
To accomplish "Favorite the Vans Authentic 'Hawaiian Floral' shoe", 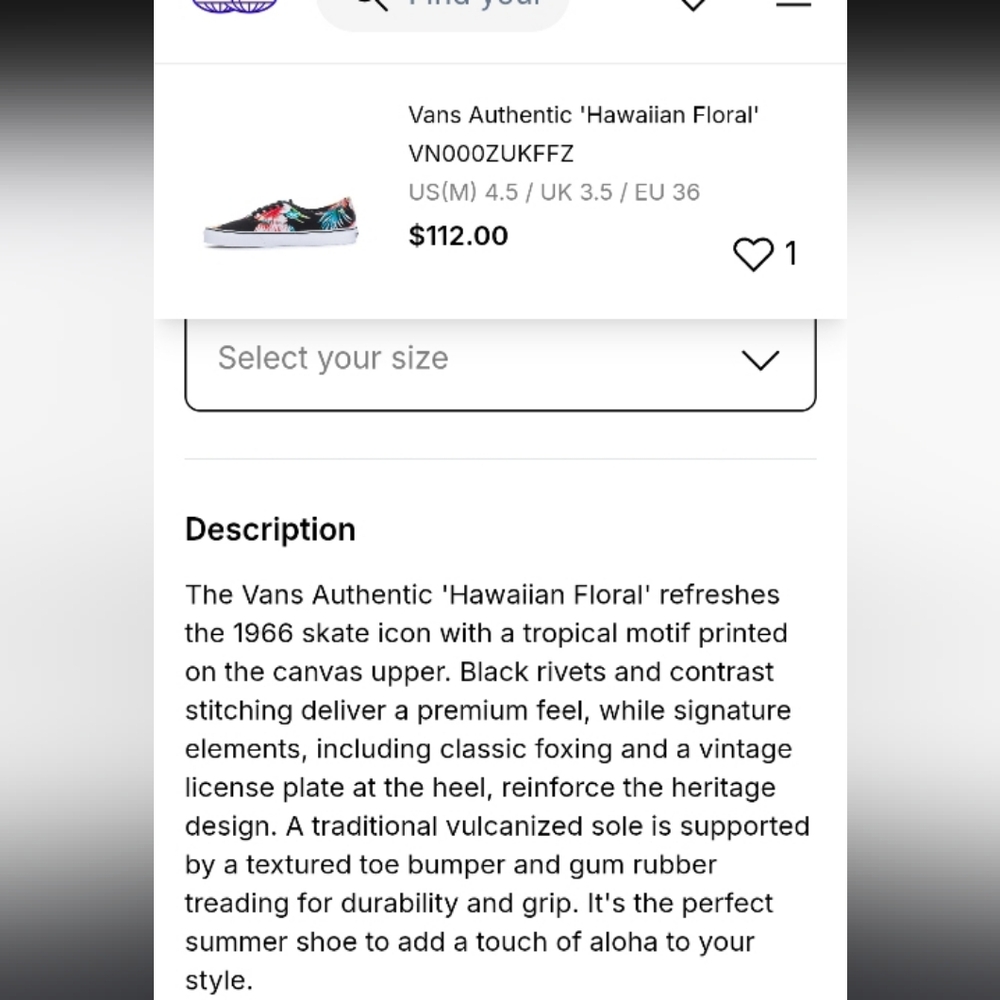I will pos(753,255).
